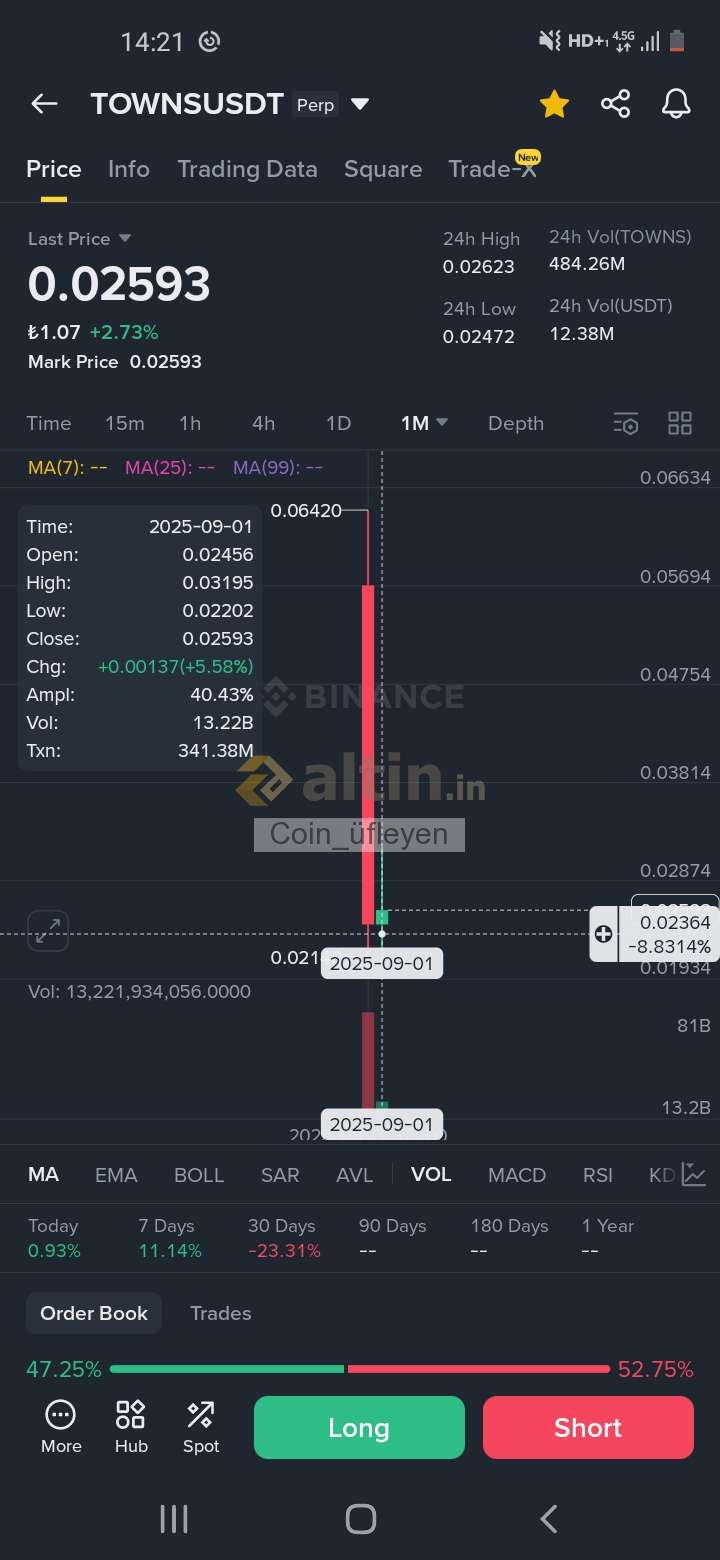Open chart settings icon
The width and height of the screenshot is (720, 1560).
[626, 423]
